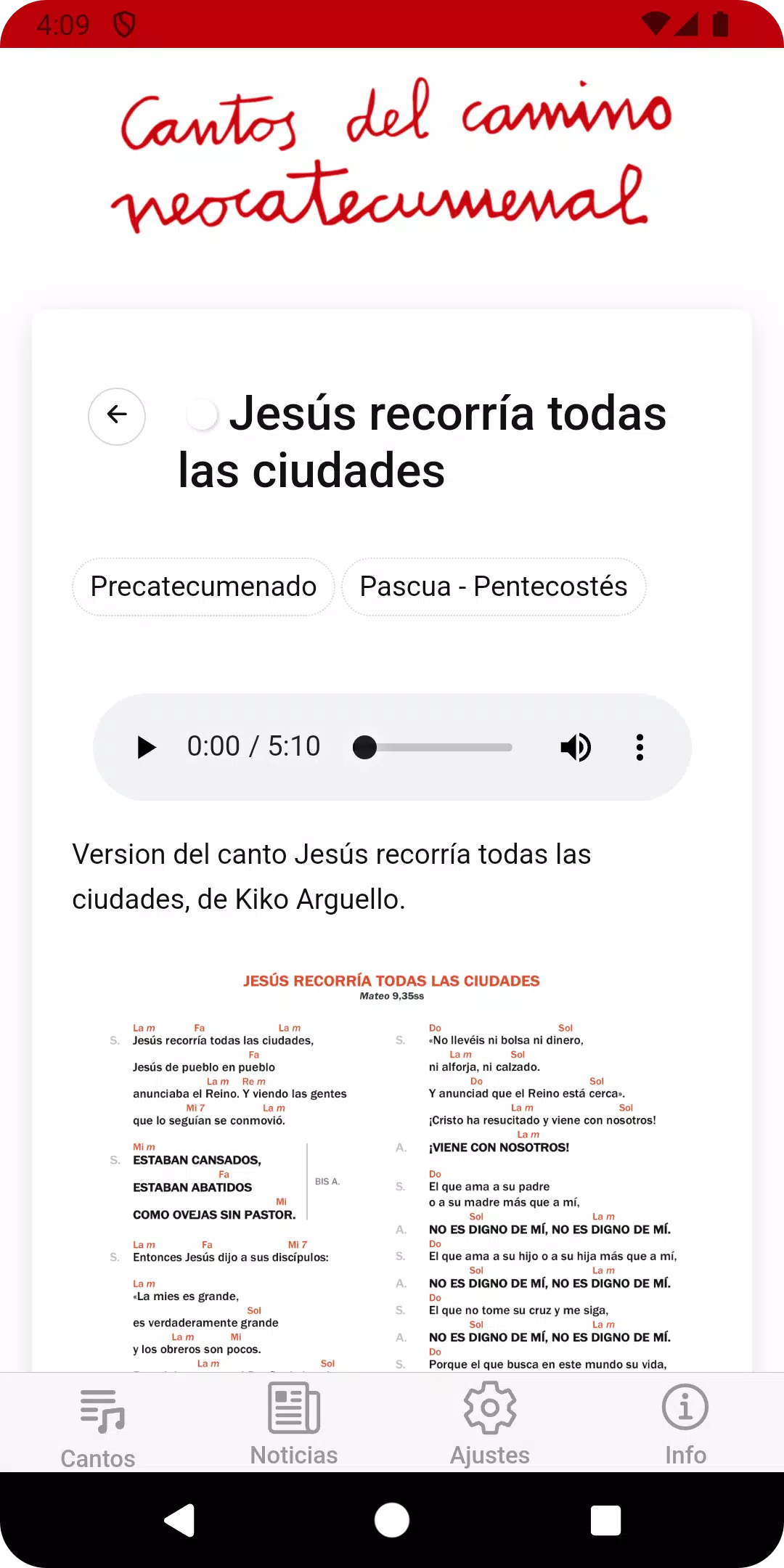Mute the audio player volume

pos(576,747)
